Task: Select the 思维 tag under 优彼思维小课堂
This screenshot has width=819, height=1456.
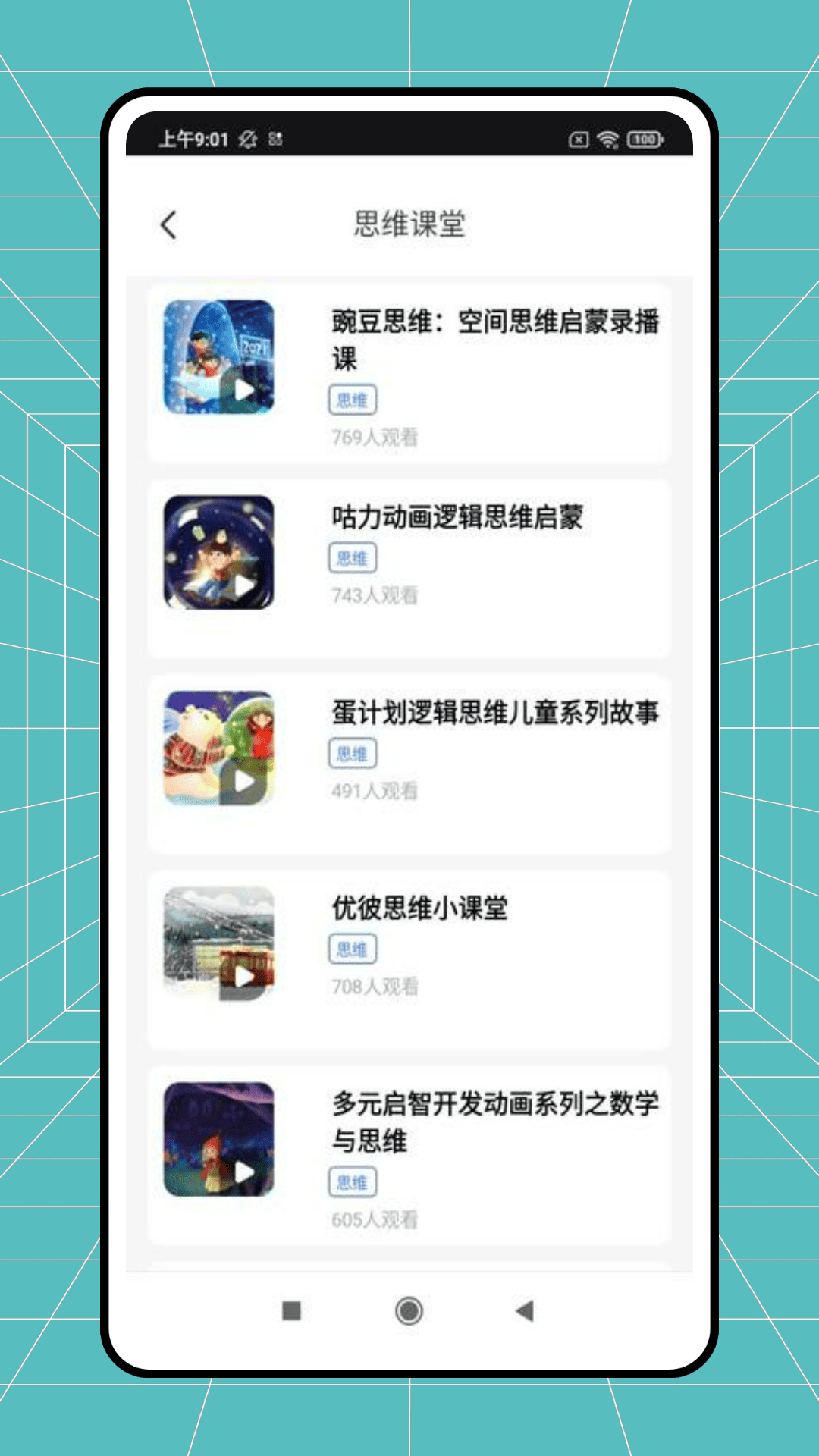Action: click(x=352, y=949)
